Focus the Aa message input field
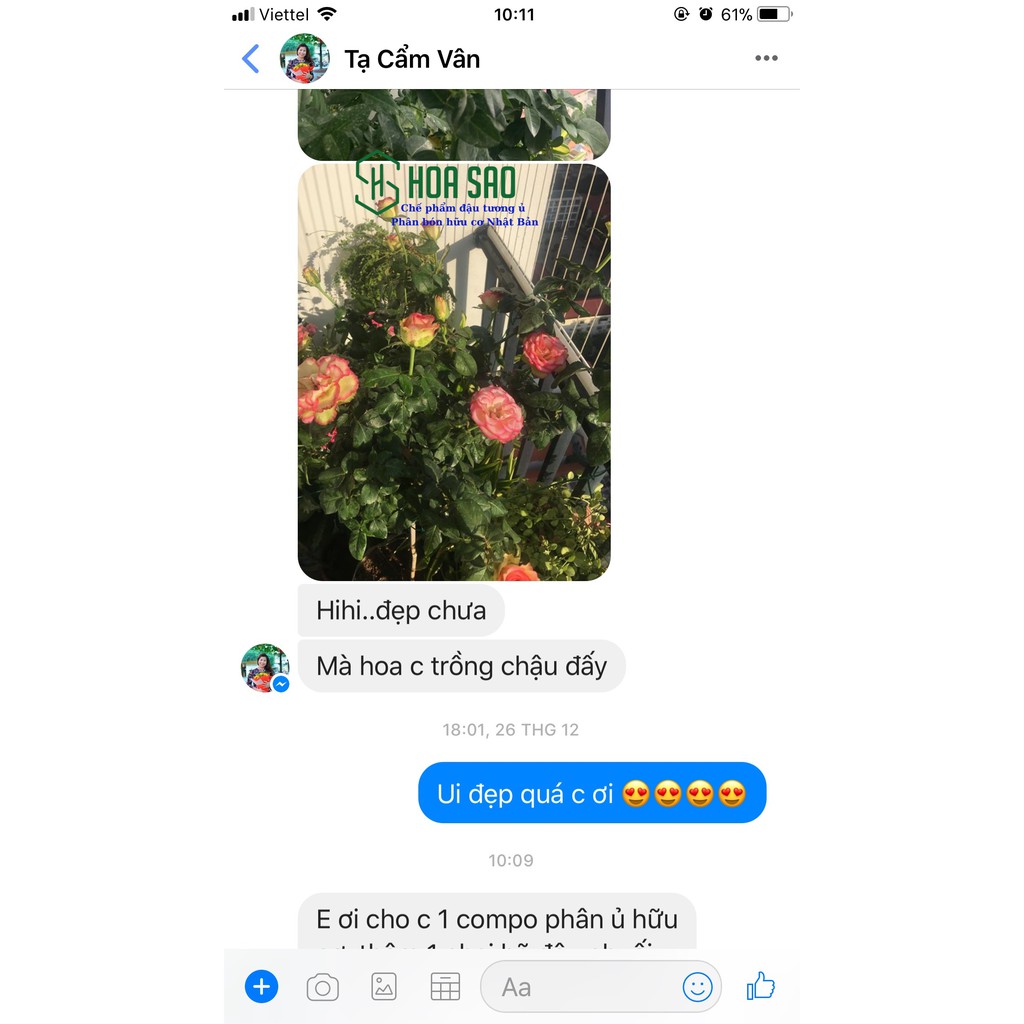 click(580, 987)
